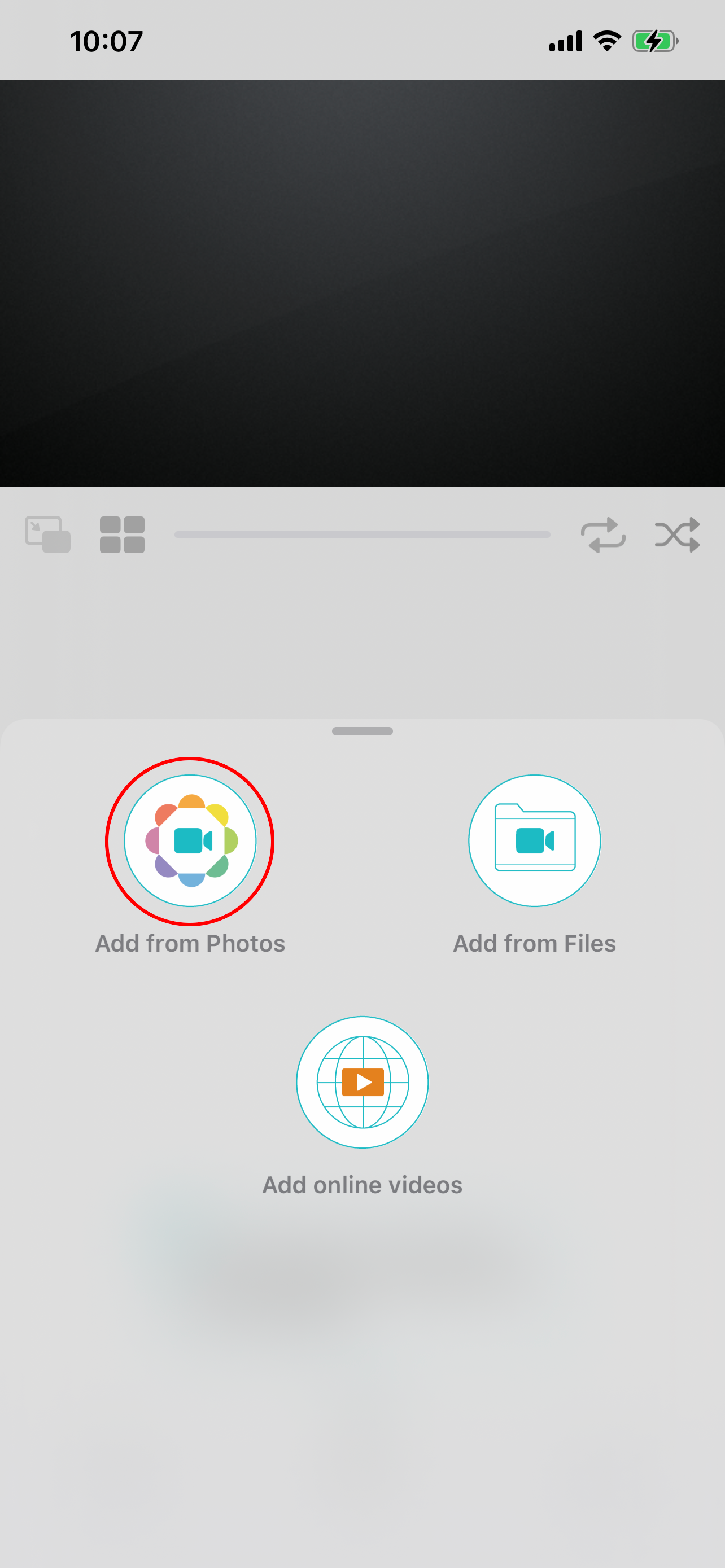Toggle picture-in-picture mode
This screenshot has height=1568, width=725.
coord(47,535)
